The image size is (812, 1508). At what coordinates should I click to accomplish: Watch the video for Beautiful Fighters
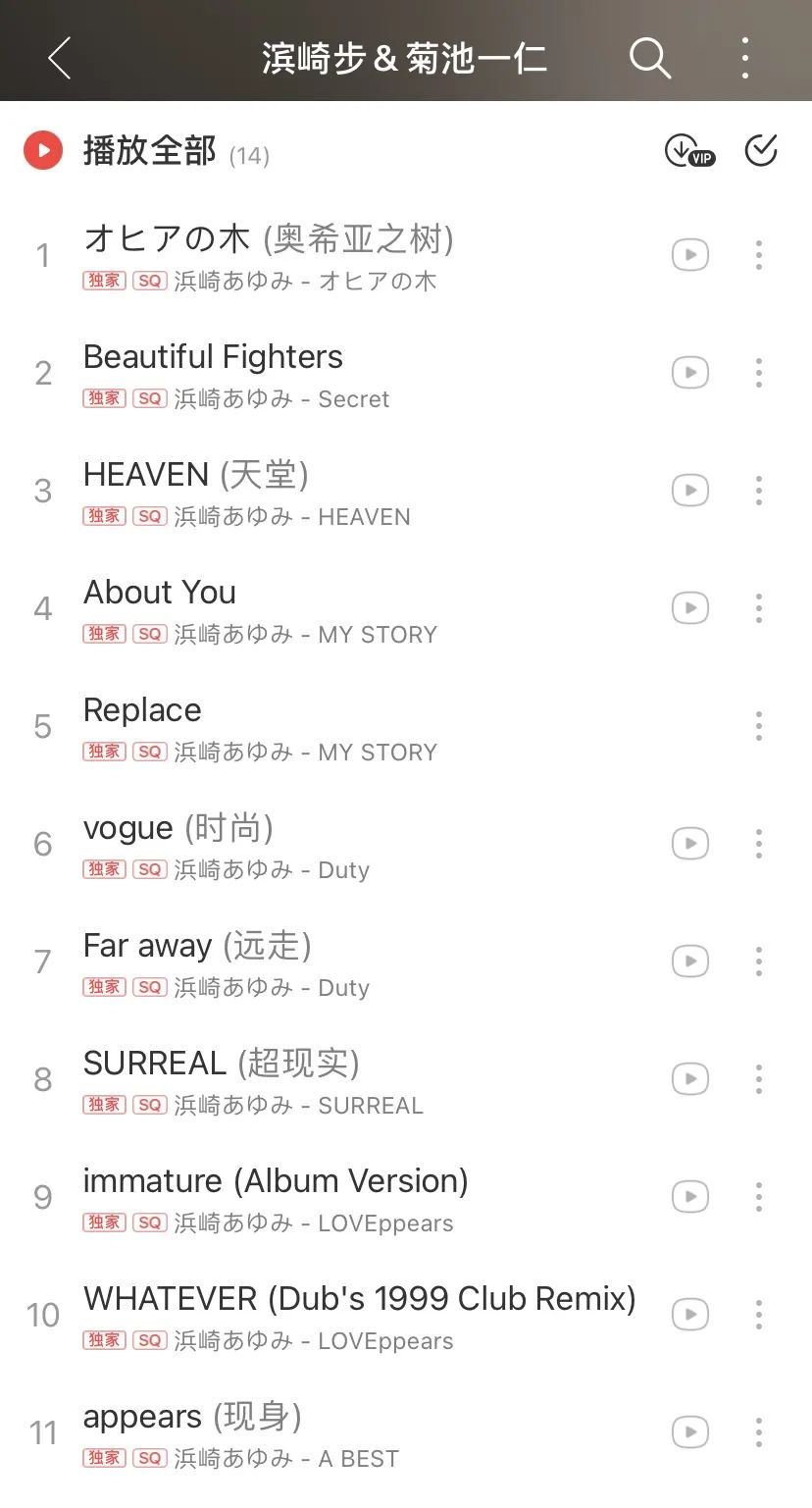click(x=690, y=373)
